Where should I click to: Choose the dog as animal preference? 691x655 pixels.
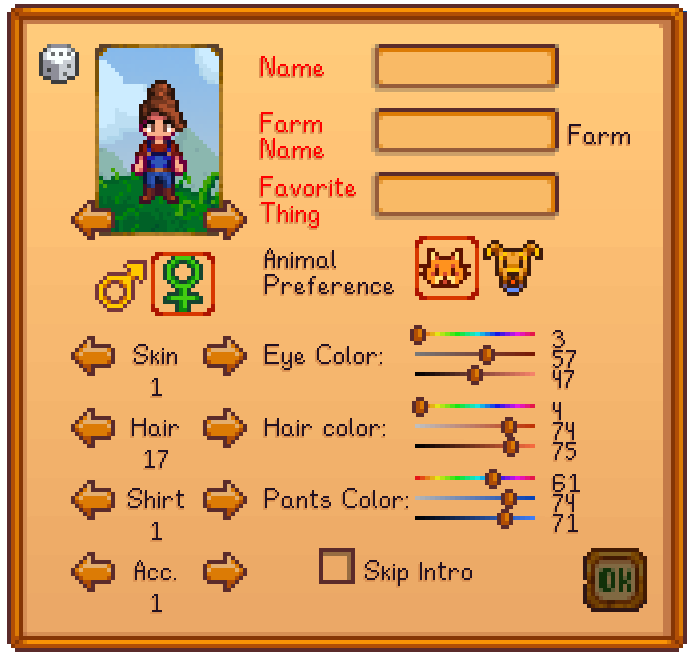tap(511, 268)
